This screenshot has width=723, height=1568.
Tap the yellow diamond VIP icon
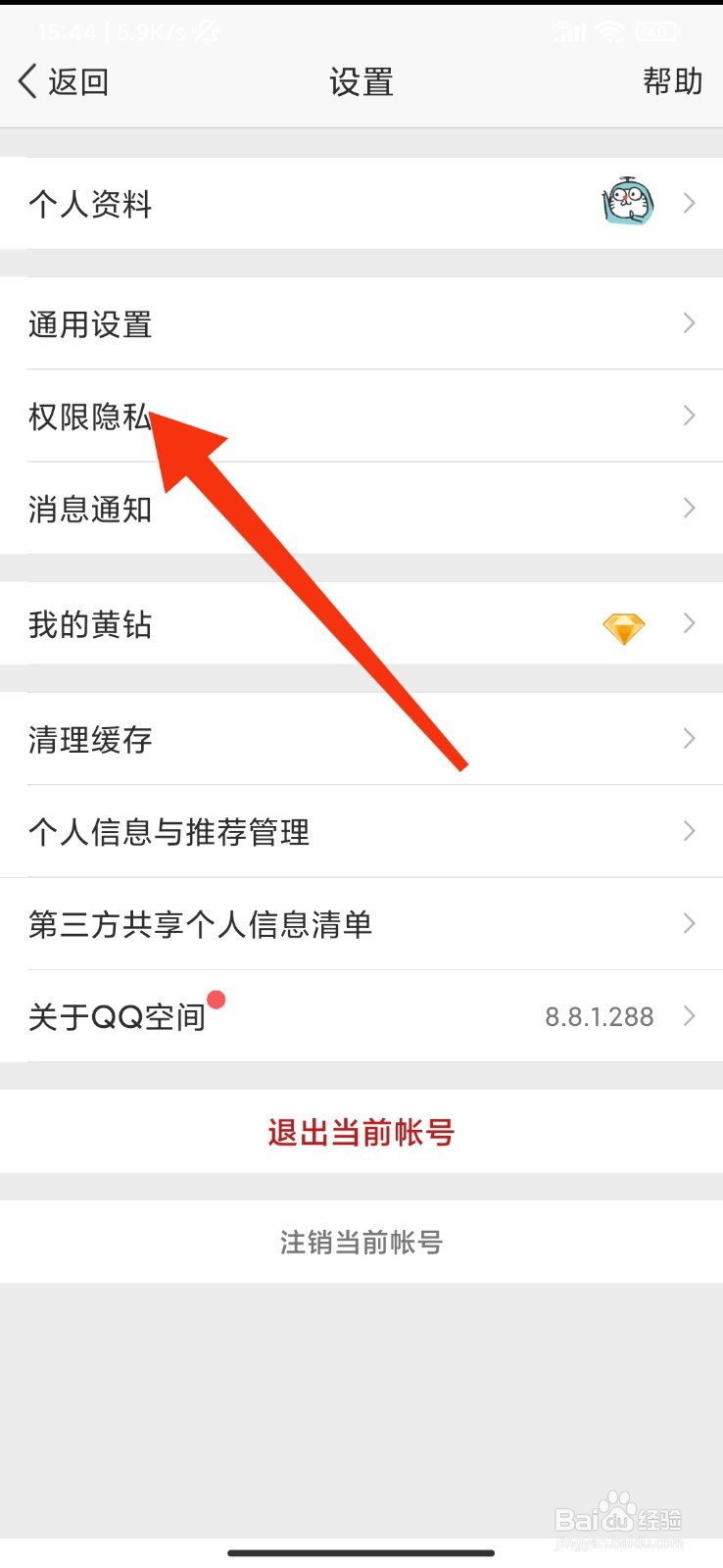624,625
